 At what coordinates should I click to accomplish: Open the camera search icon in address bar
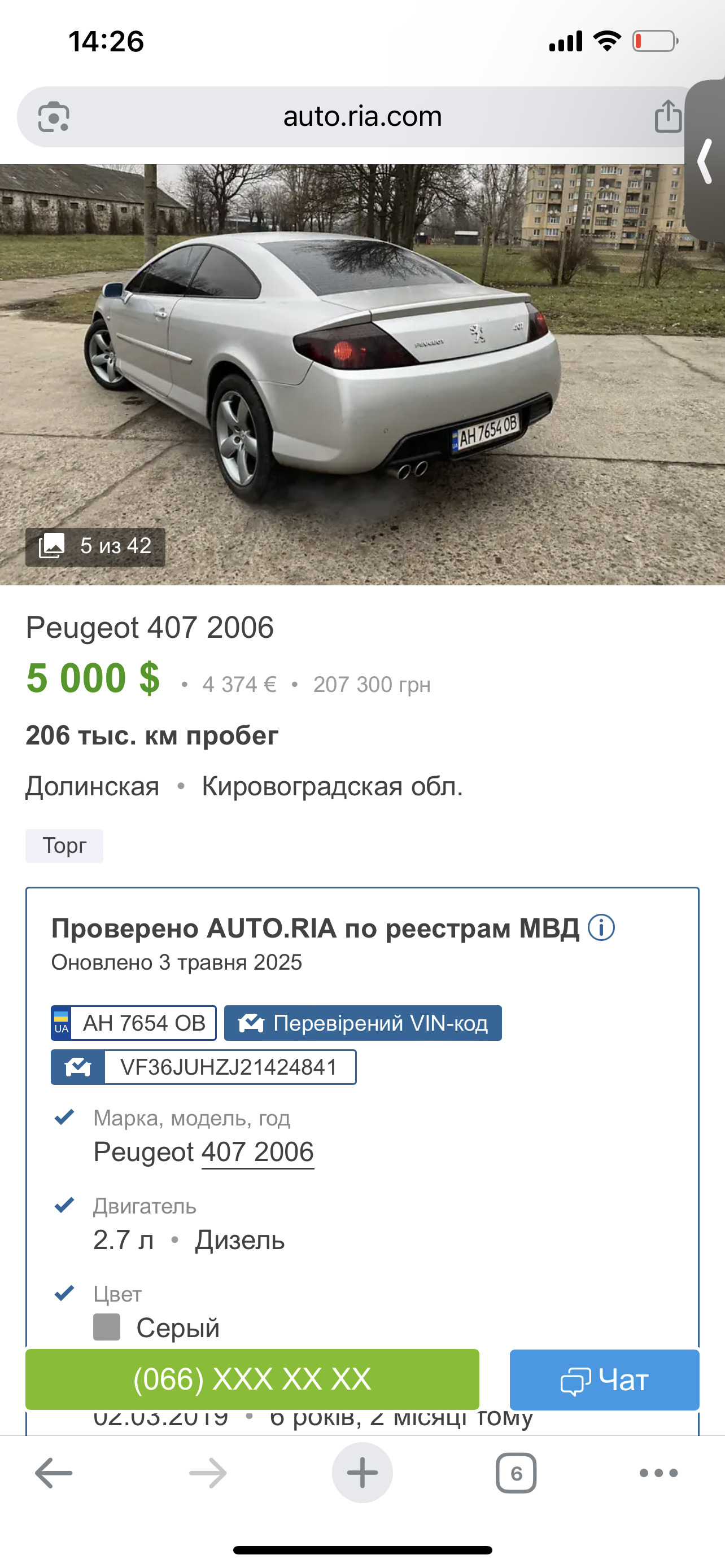54,116
